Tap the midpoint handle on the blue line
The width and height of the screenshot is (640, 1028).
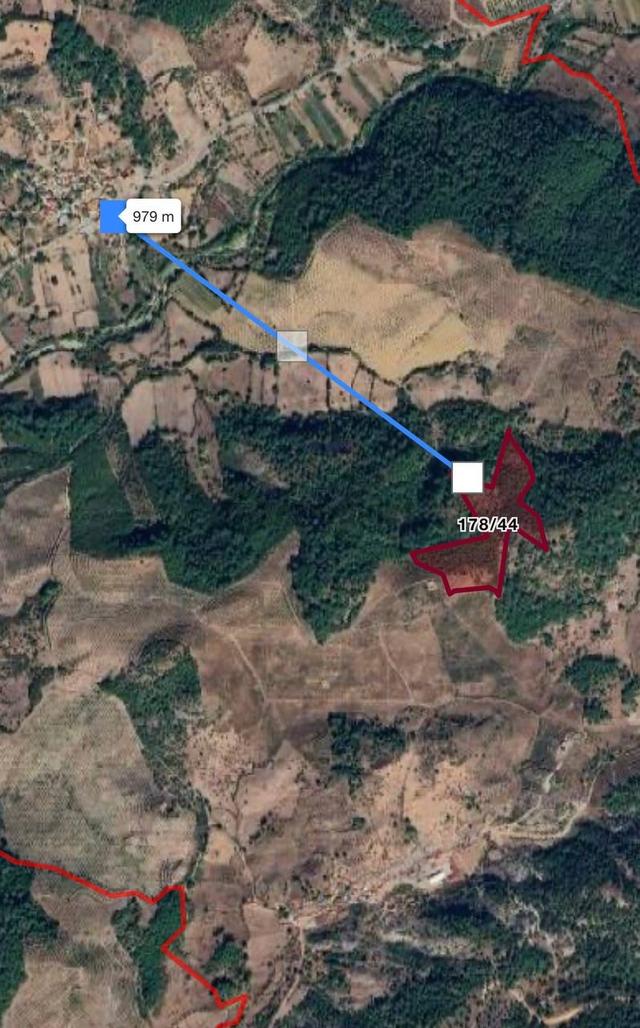coord(292,346)
